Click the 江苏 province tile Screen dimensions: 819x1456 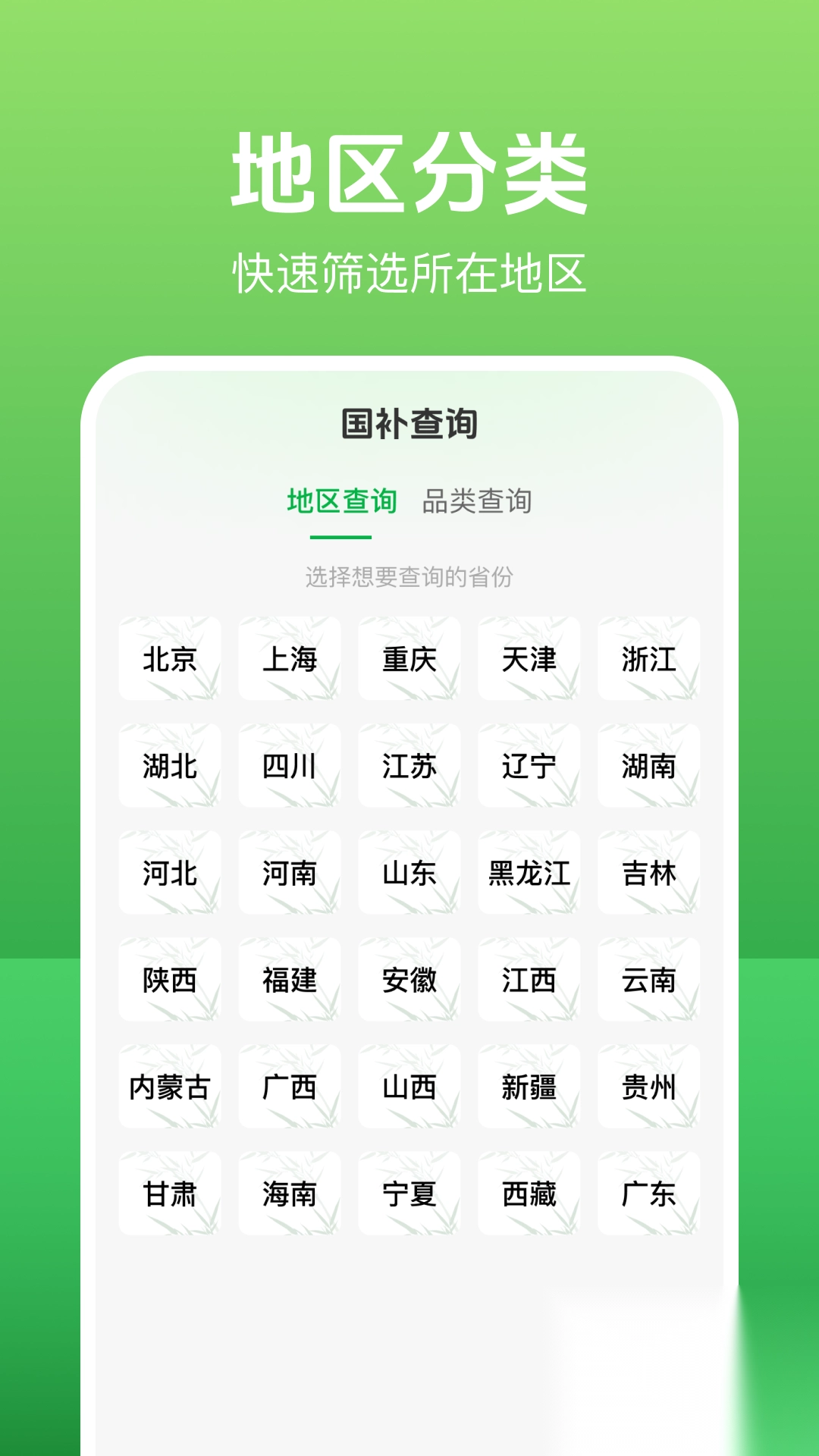point(409,766)
